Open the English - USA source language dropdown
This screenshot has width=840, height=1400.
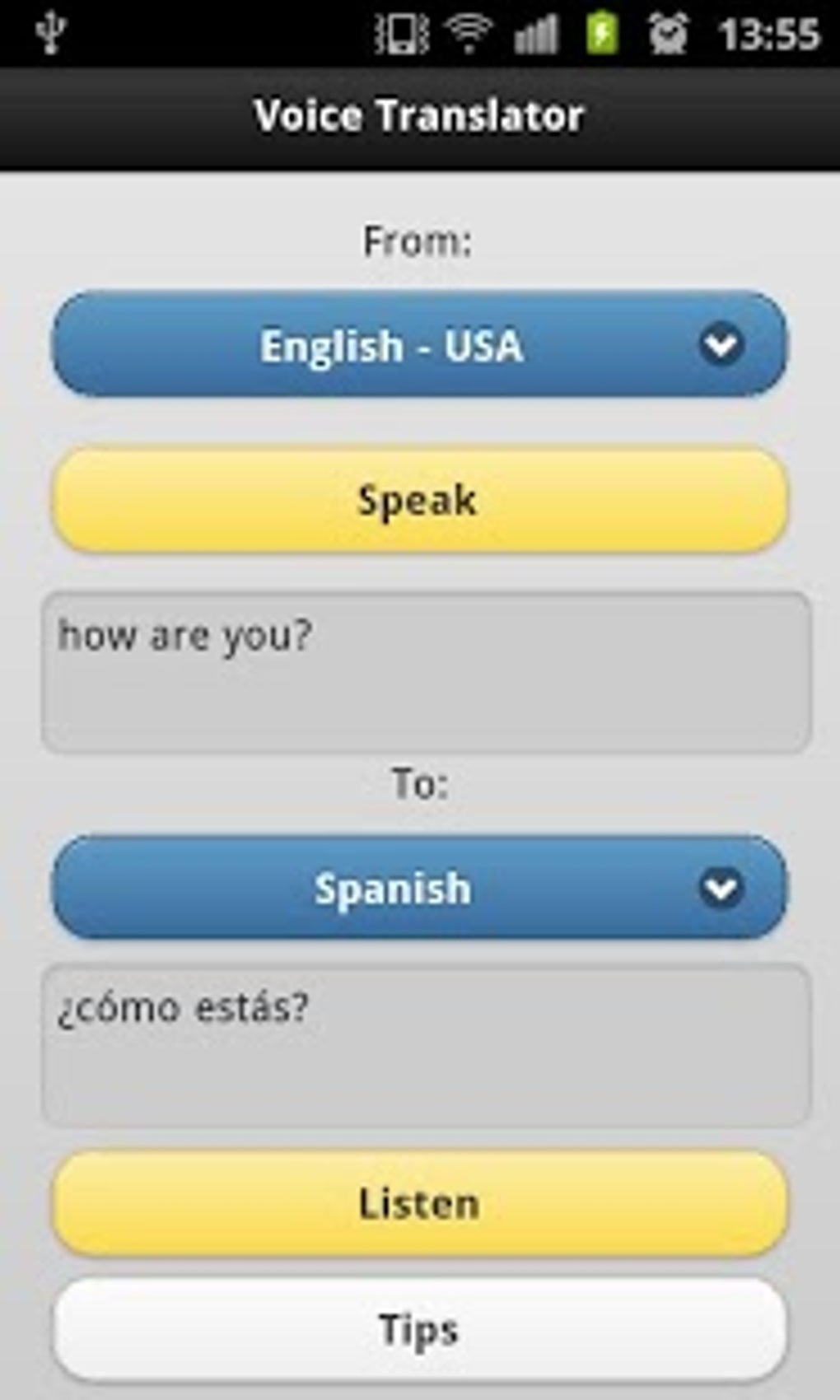point(420,344)
